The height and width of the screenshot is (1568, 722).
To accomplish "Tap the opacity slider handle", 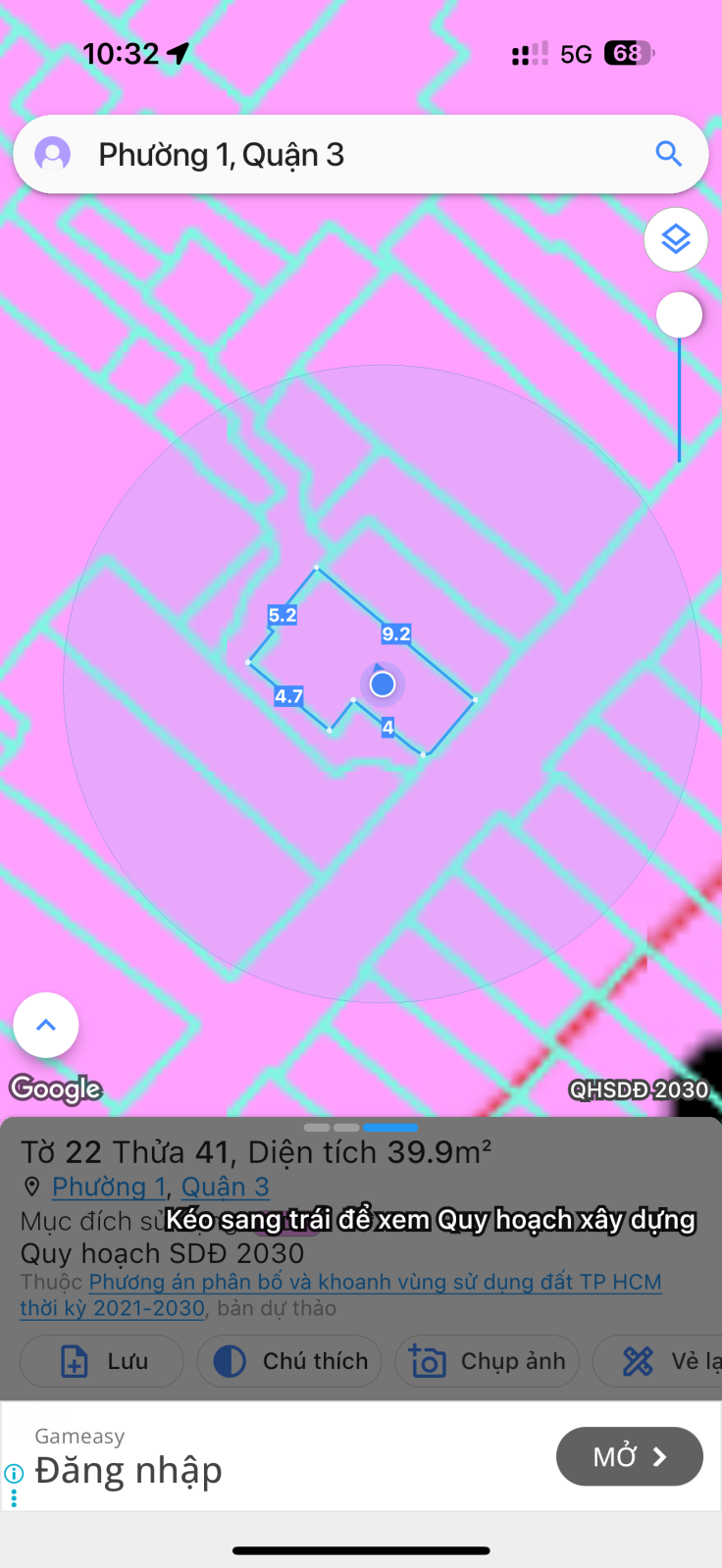I will [679, 316].
